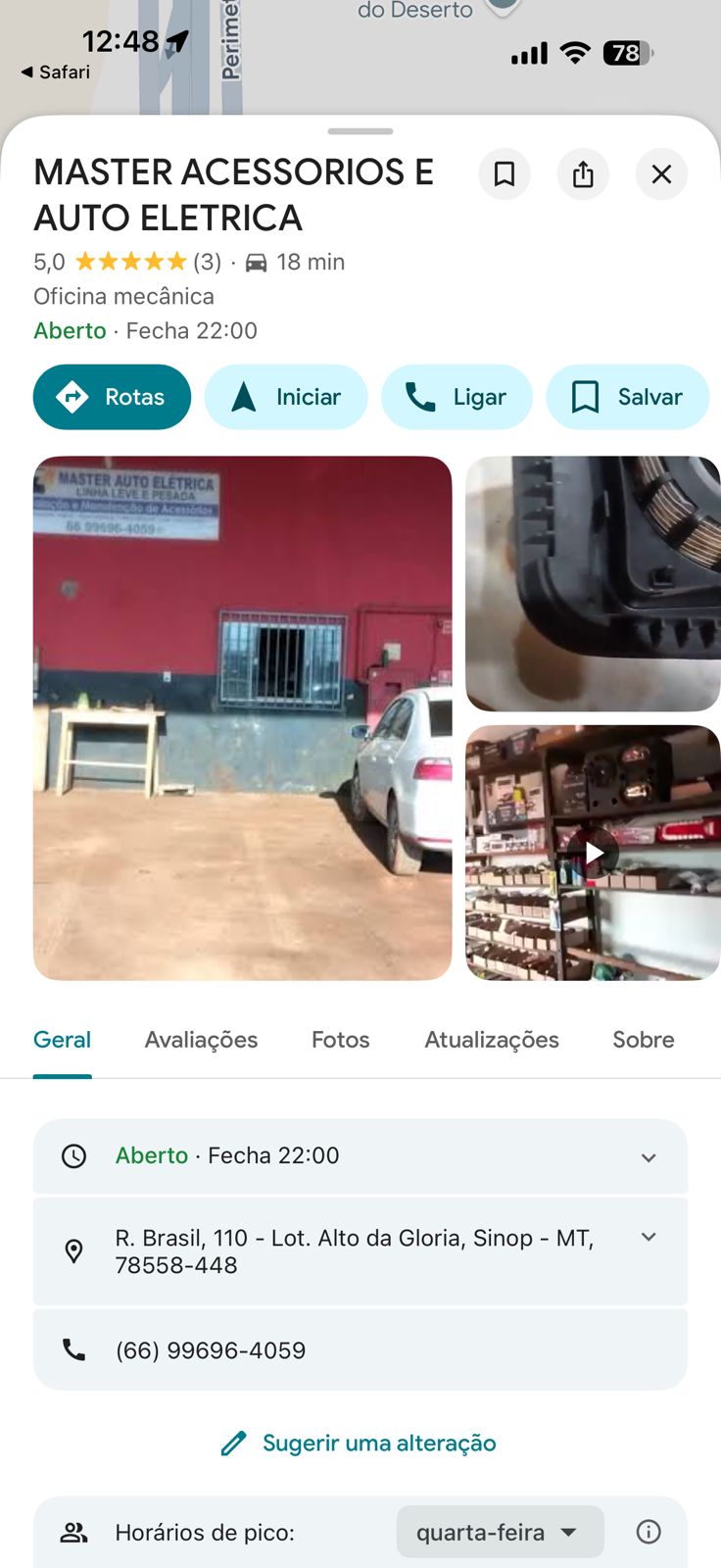Tap the phone number (66) 99696-4059

click(x=211, y=1350)
